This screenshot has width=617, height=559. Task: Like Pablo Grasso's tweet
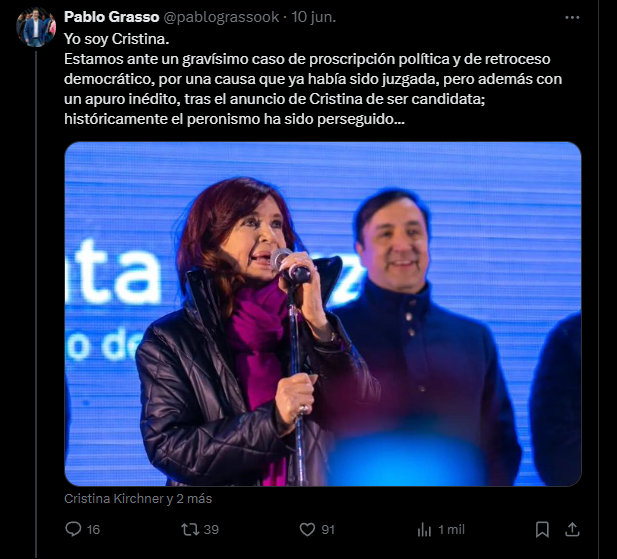[x=308, y=529]
